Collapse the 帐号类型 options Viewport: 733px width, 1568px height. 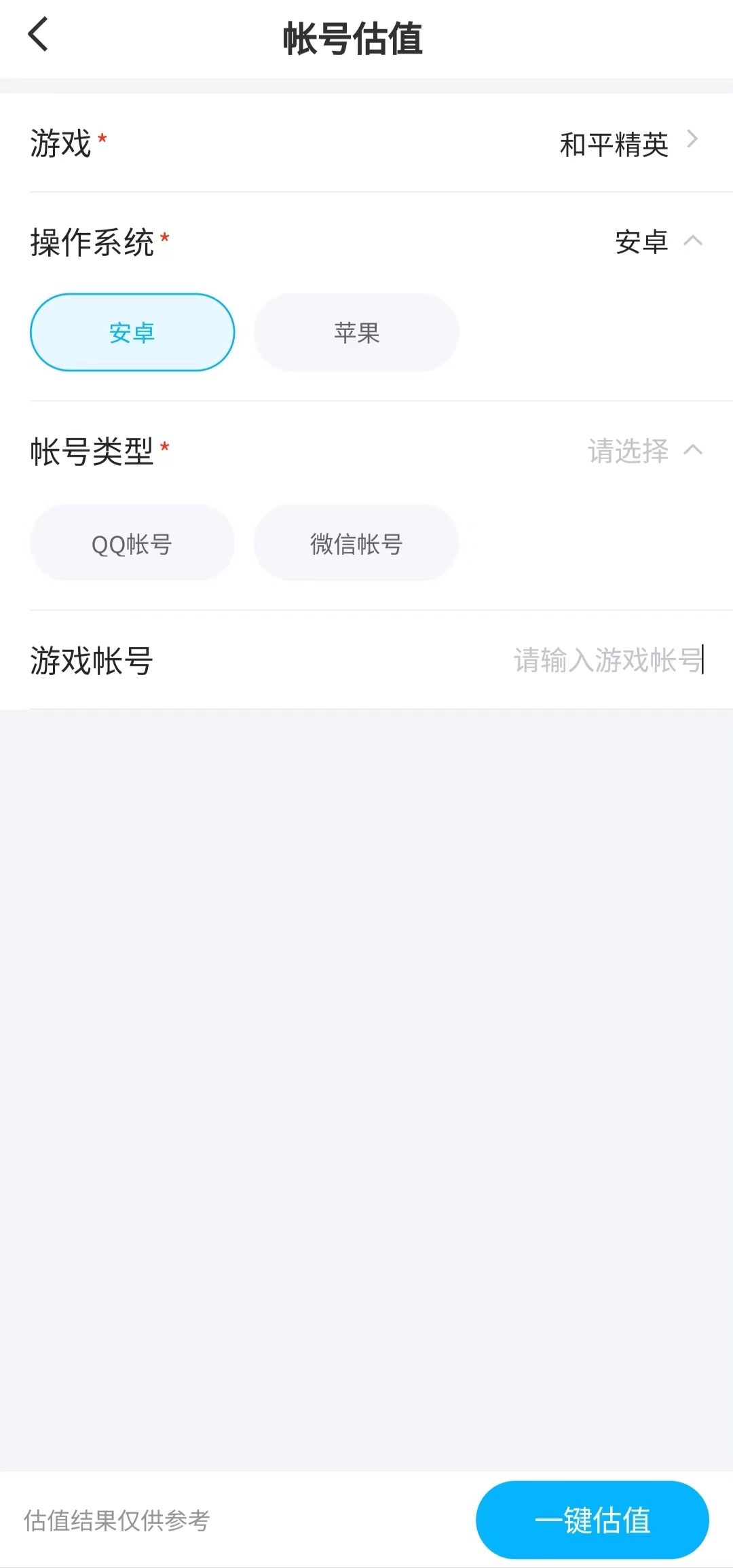(692, 450)
